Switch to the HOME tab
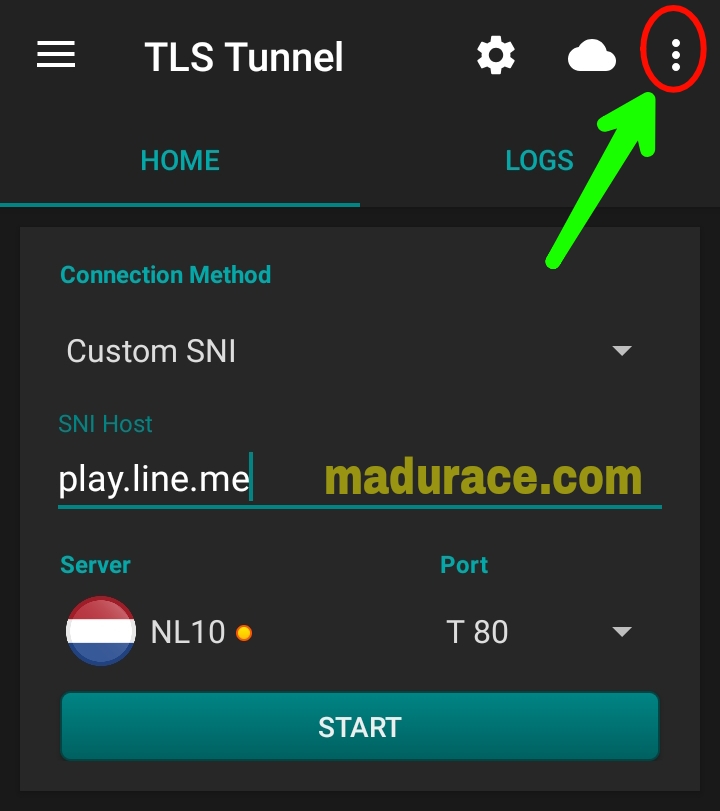This screenshot has height=811, width=720. pyautogui.click(x=180, y=161)
